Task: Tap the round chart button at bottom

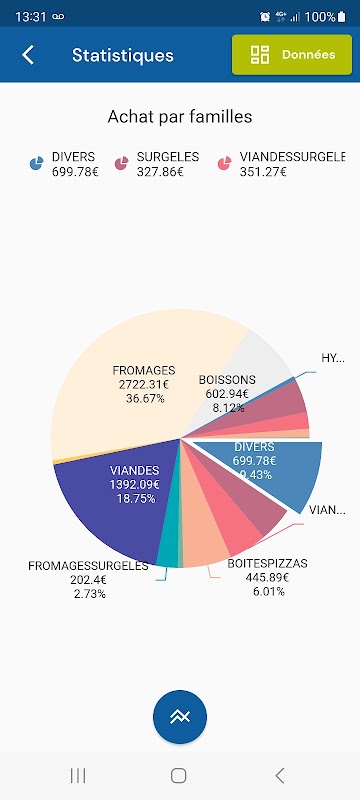Action: (x=180, y=716)
